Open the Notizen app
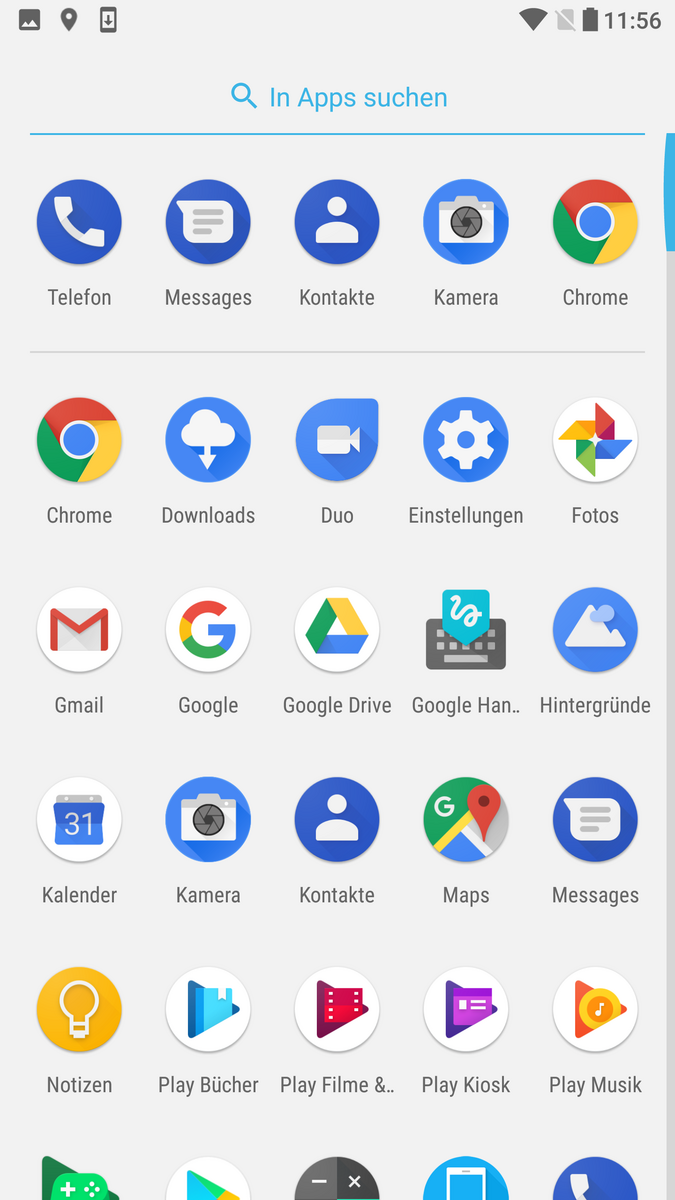675x1200 pixels. 79,1010
